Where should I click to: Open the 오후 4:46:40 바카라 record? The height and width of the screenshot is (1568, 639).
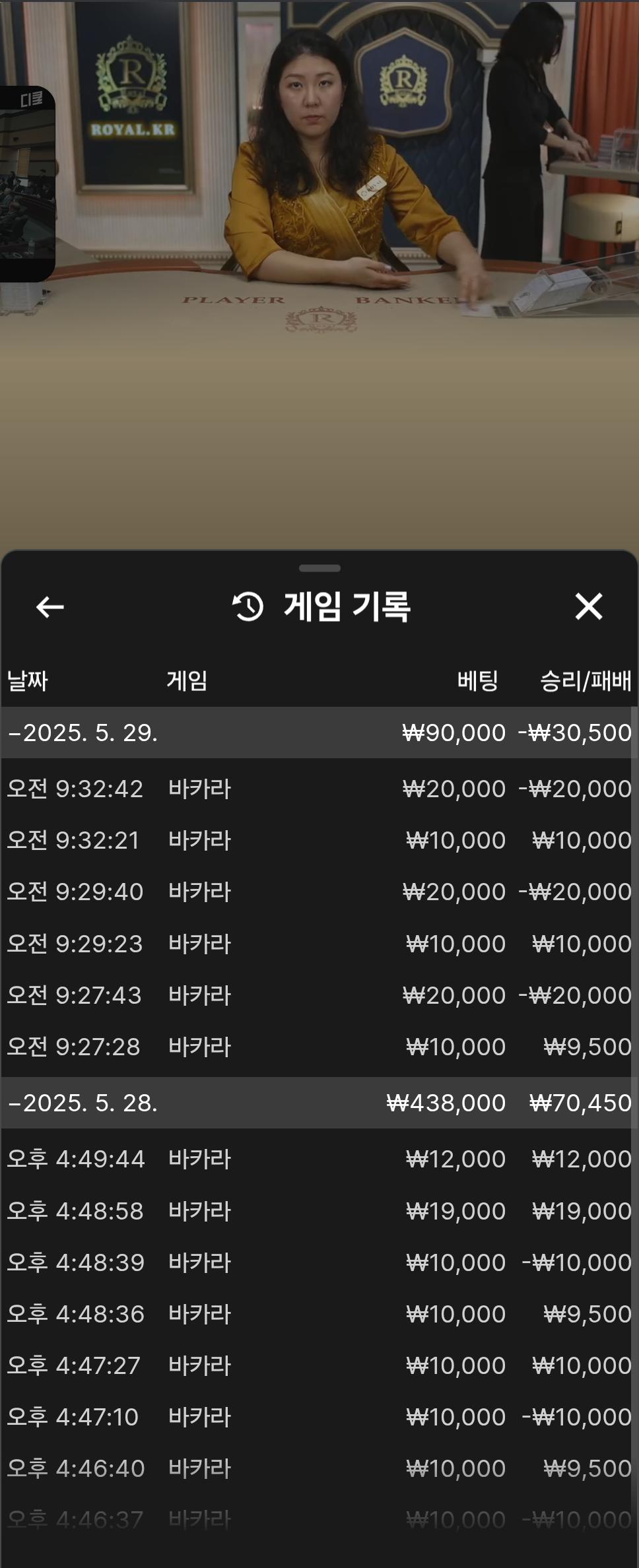pos(319,1468)
